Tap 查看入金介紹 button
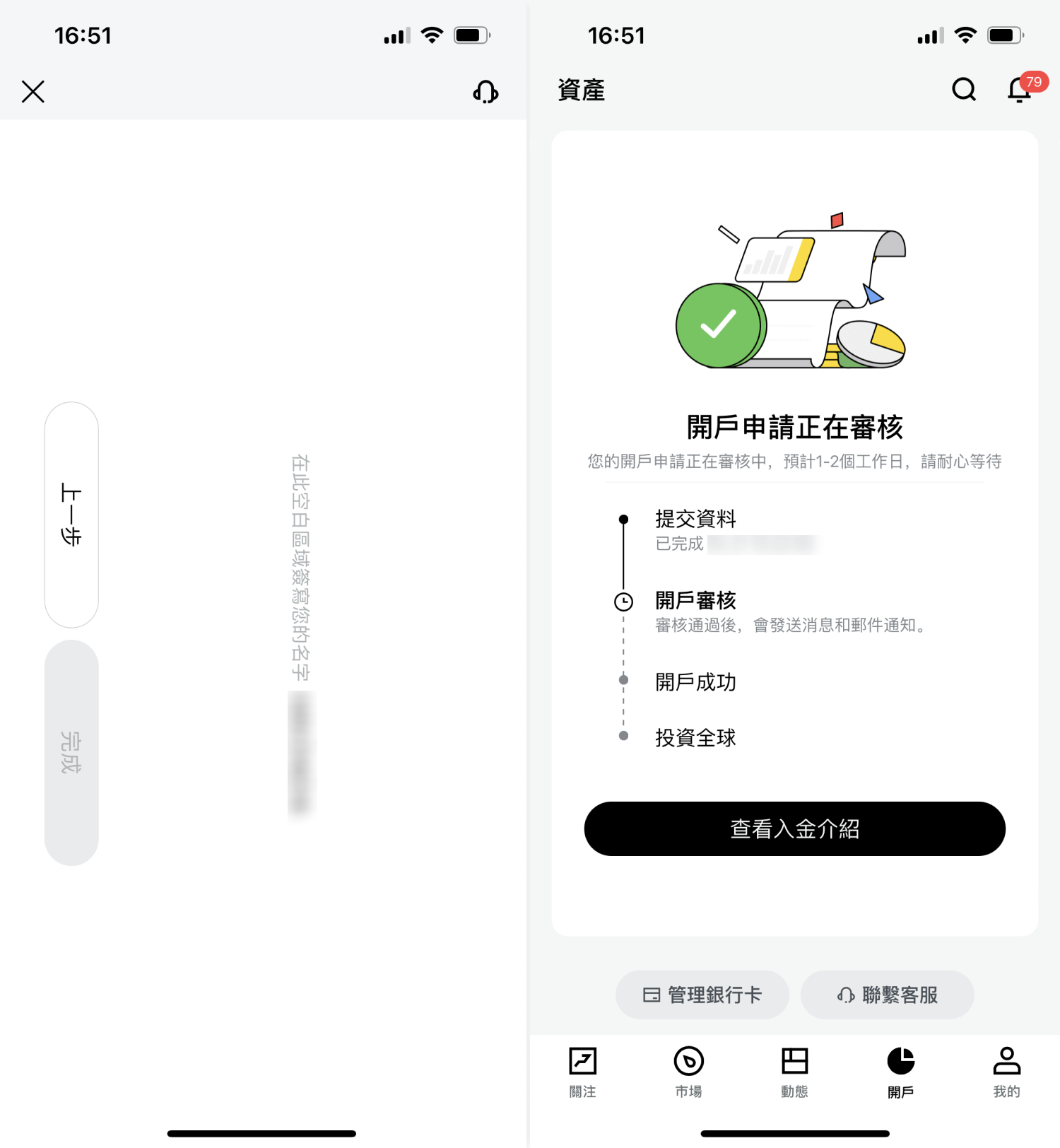Viewport: 1060px width, 1148px height. pyautogui.click(x=794, y=828)
